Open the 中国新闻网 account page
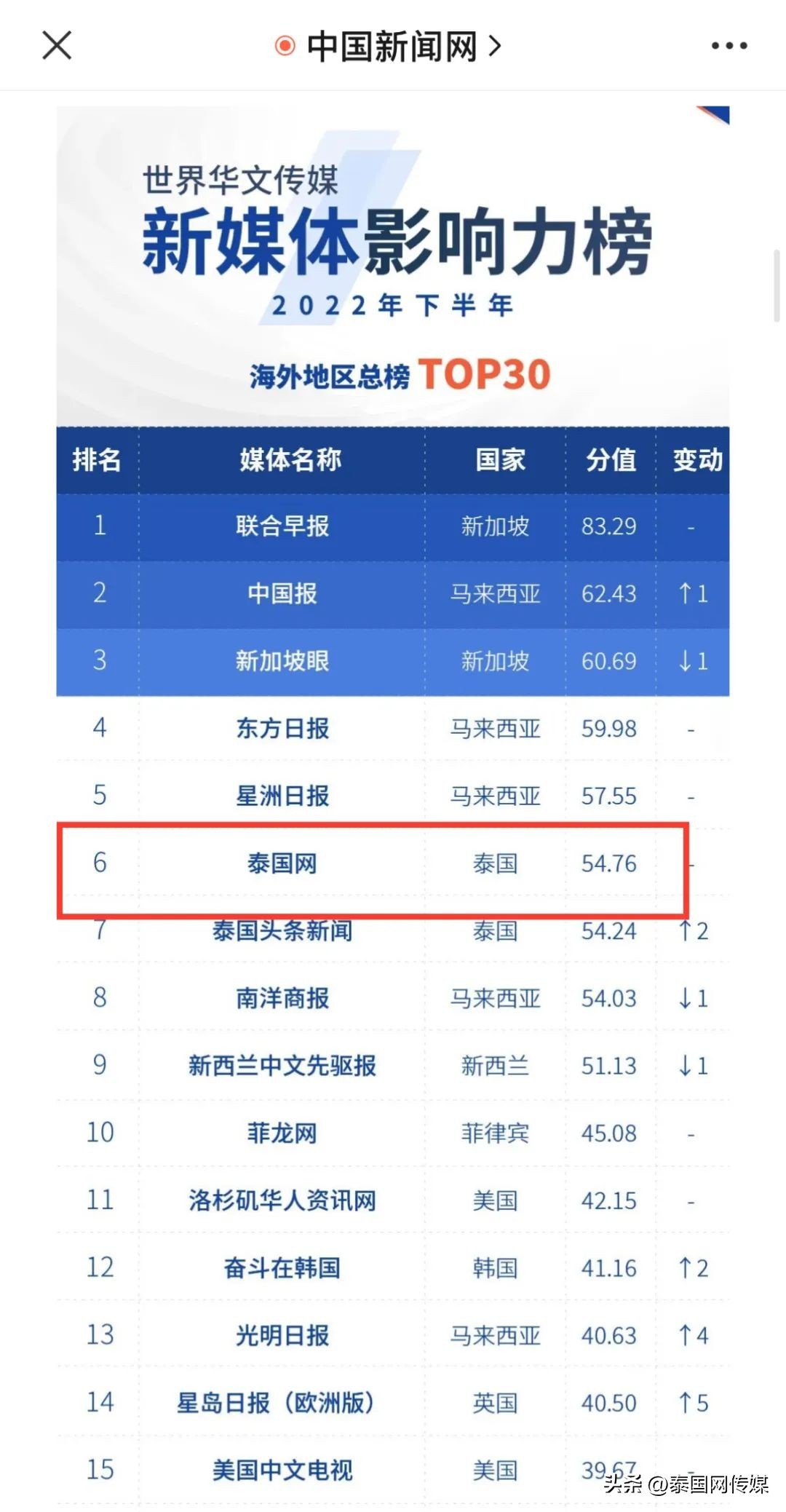 tap(392, 46)
